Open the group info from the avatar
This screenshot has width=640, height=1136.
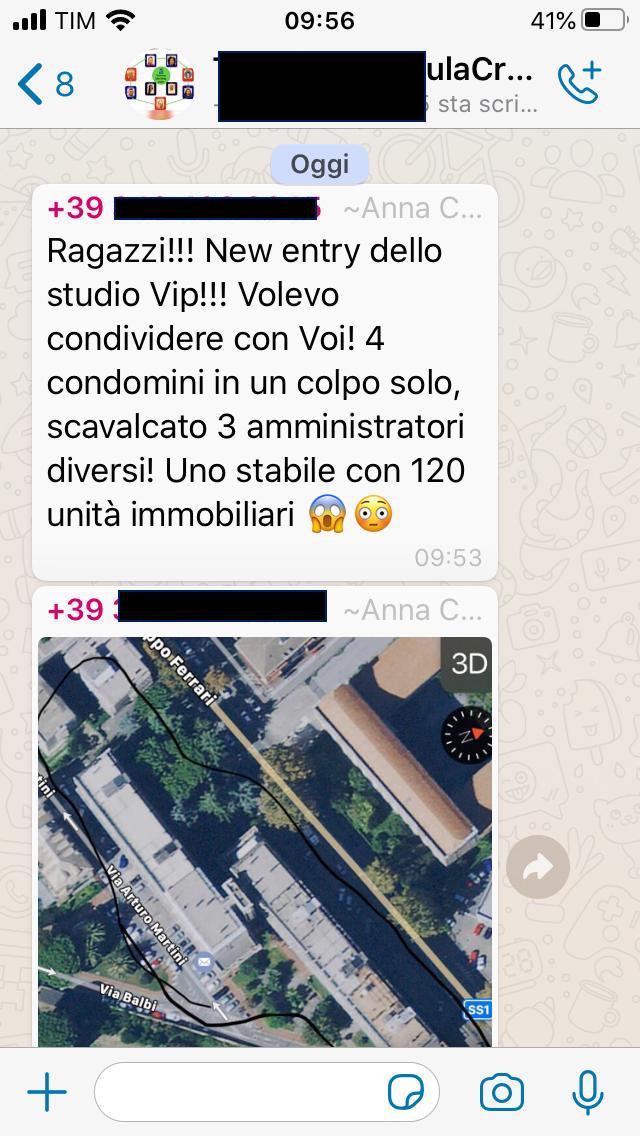tap(160, 84)
